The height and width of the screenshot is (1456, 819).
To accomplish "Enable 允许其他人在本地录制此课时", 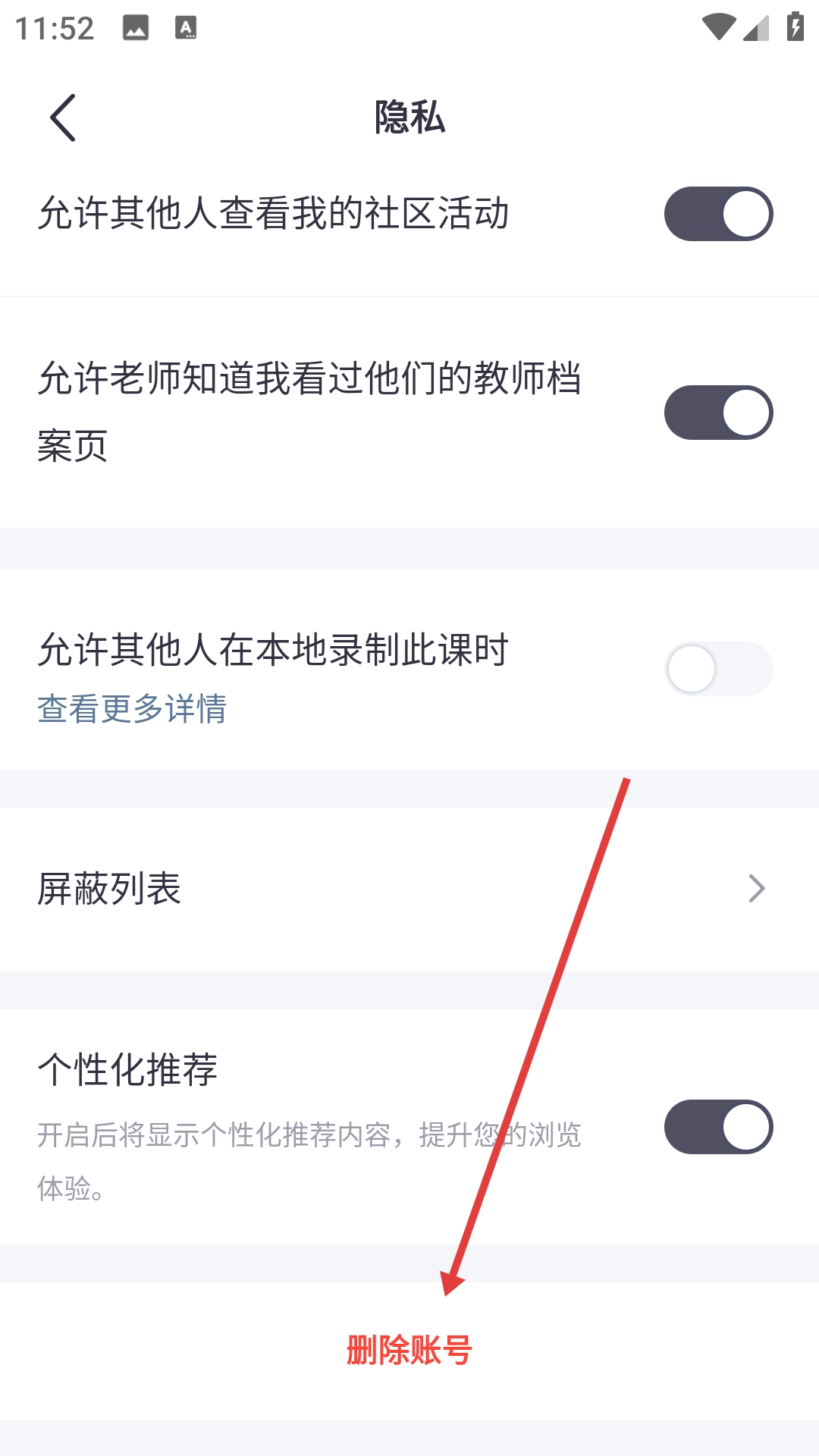I will [718, 669].
